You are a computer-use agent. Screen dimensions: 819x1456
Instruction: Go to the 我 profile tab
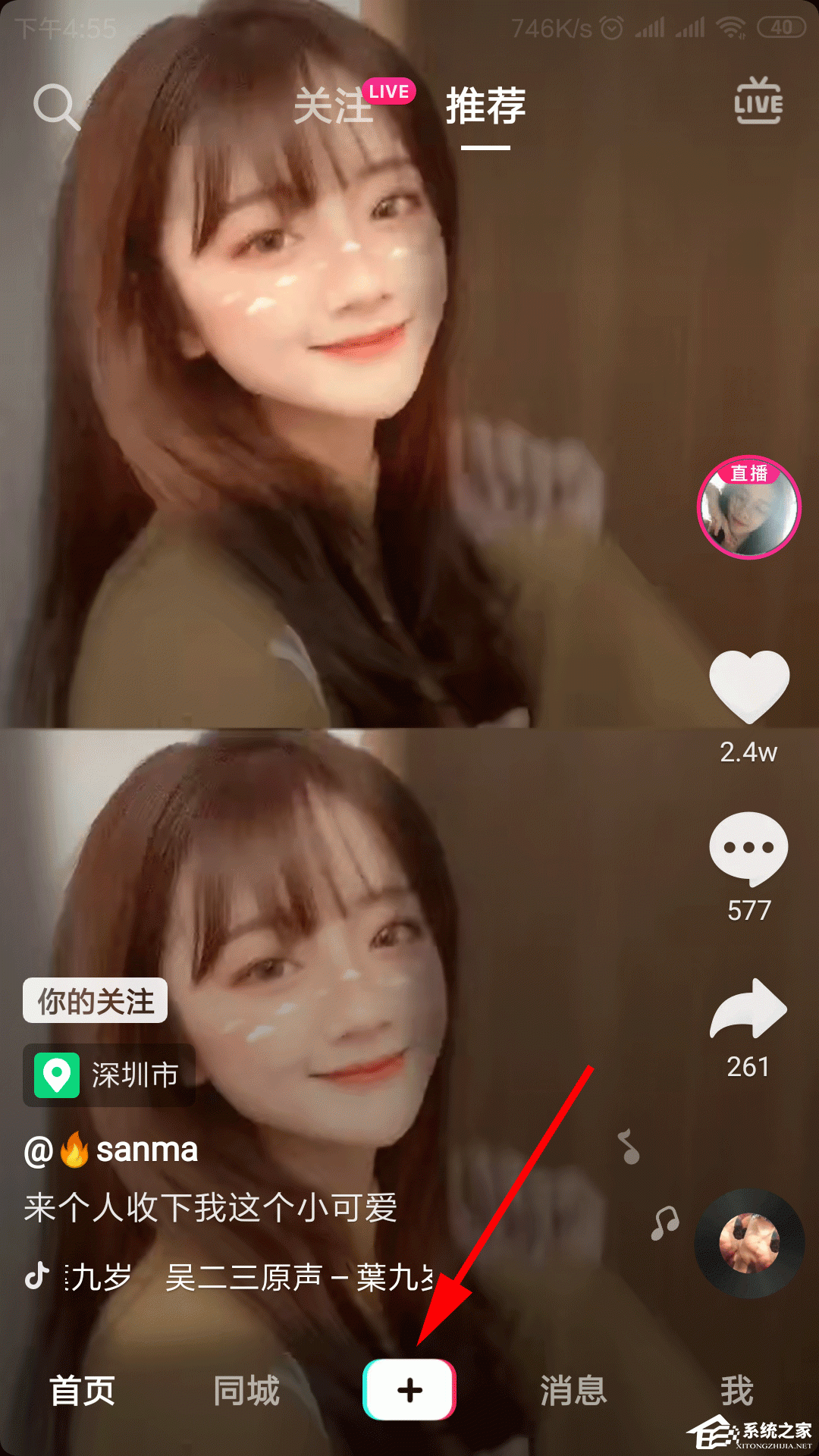coord(737,1390)
